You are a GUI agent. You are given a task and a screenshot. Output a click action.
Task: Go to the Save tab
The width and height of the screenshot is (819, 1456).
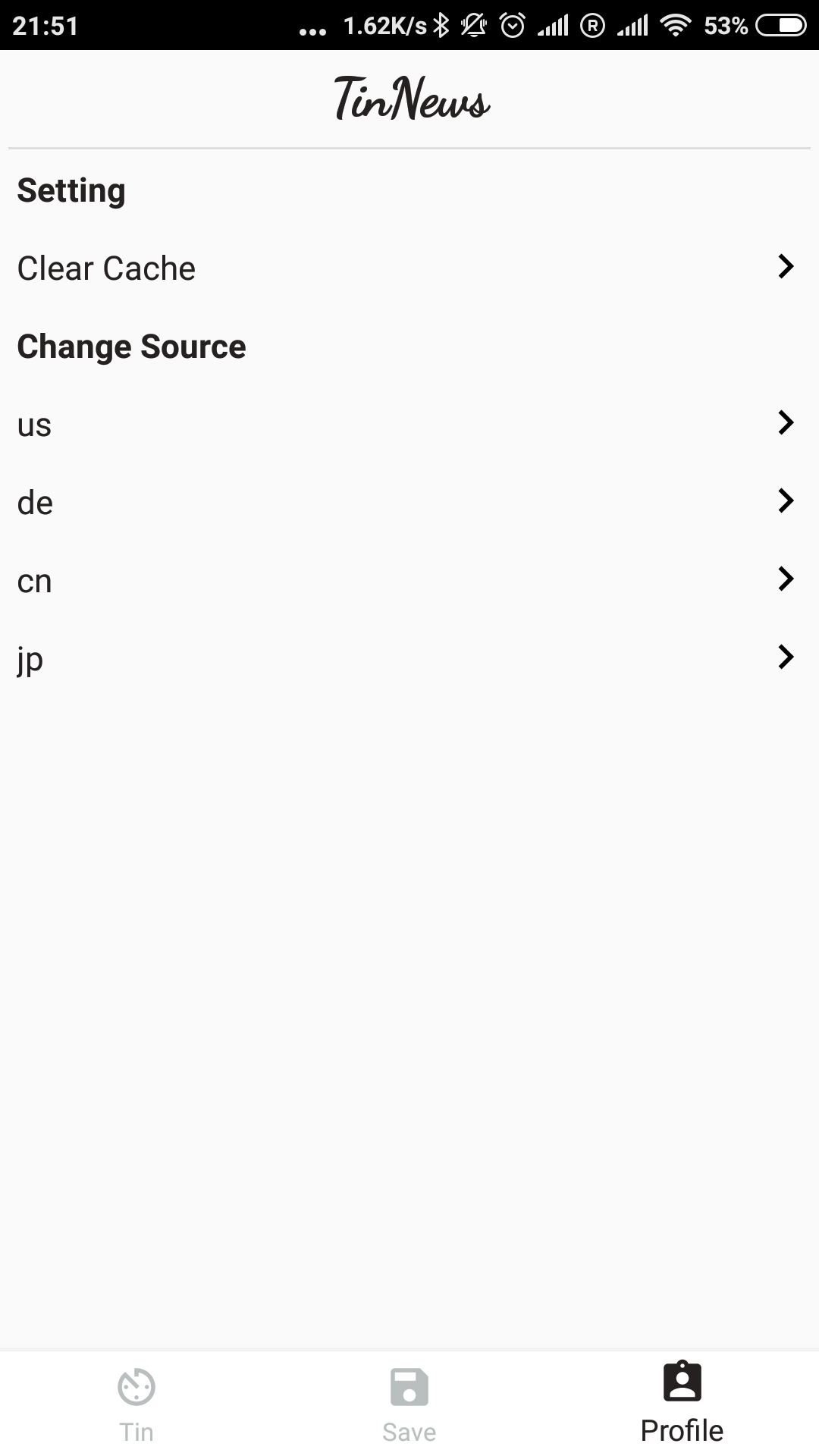[409, 1403]
